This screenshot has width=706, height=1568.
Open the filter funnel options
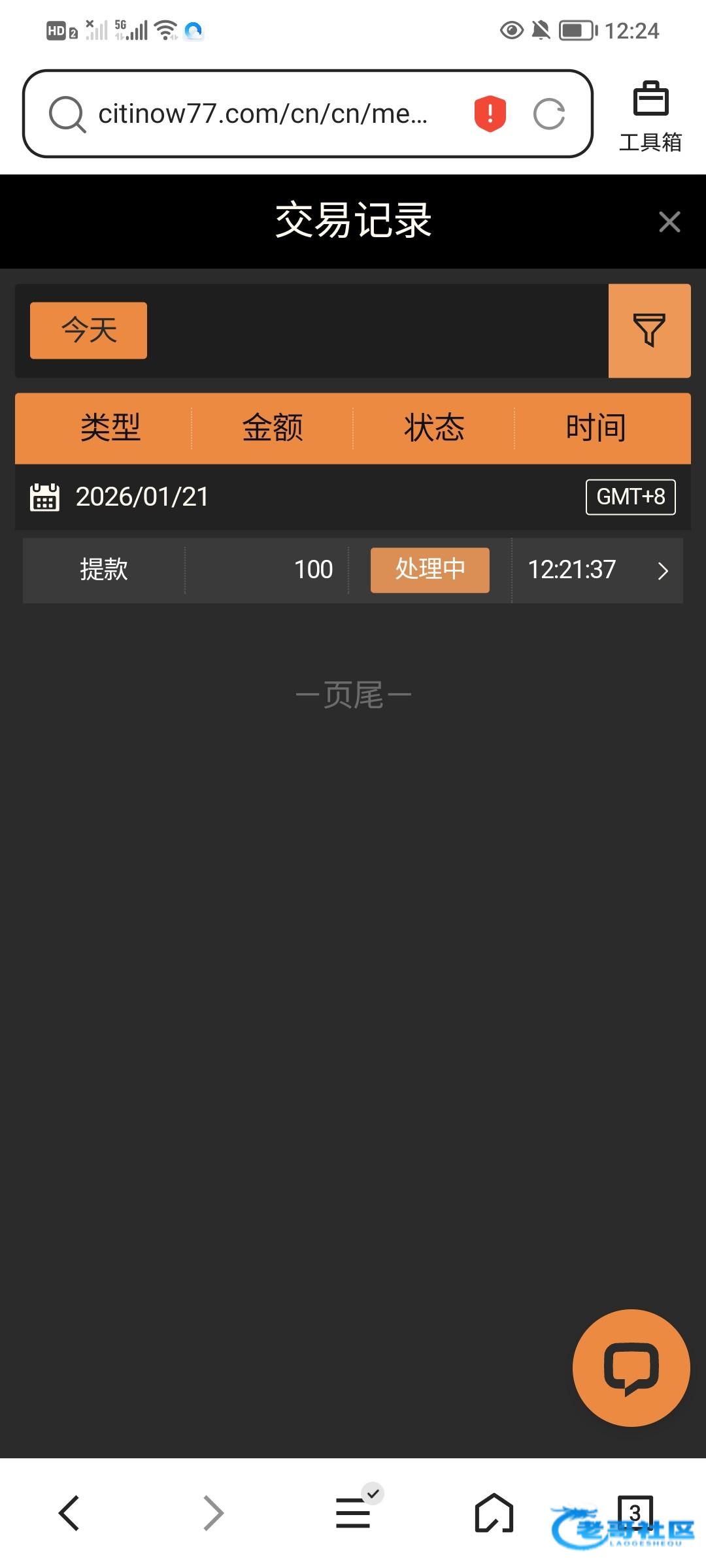tap(649, 331)
